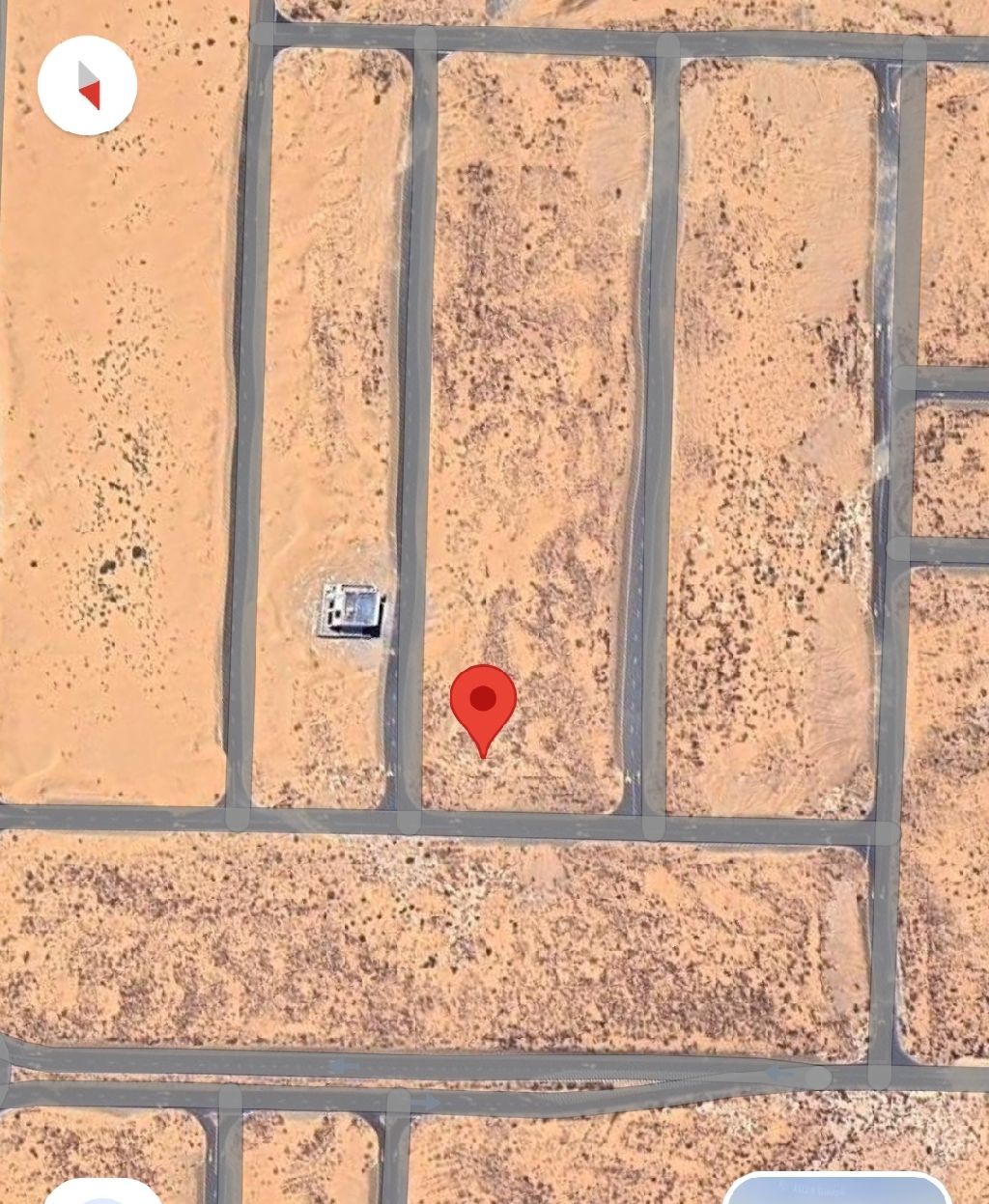The width and height of the screenshot is (989, 1204).
Task: Tap the compass to reset map orientation
Action: pyautogui.click(x=87, y=85)
